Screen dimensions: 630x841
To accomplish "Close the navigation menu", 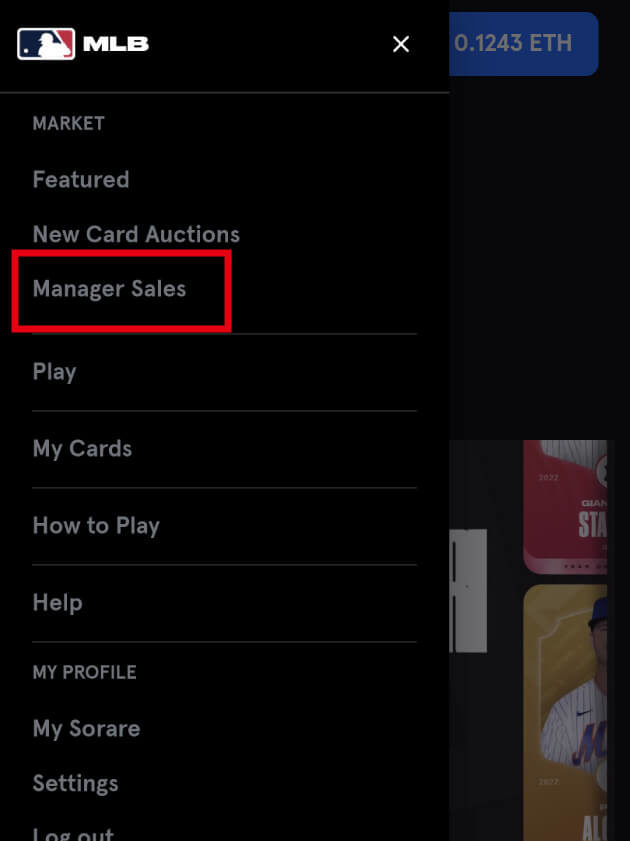I will [x=401, y=44].
